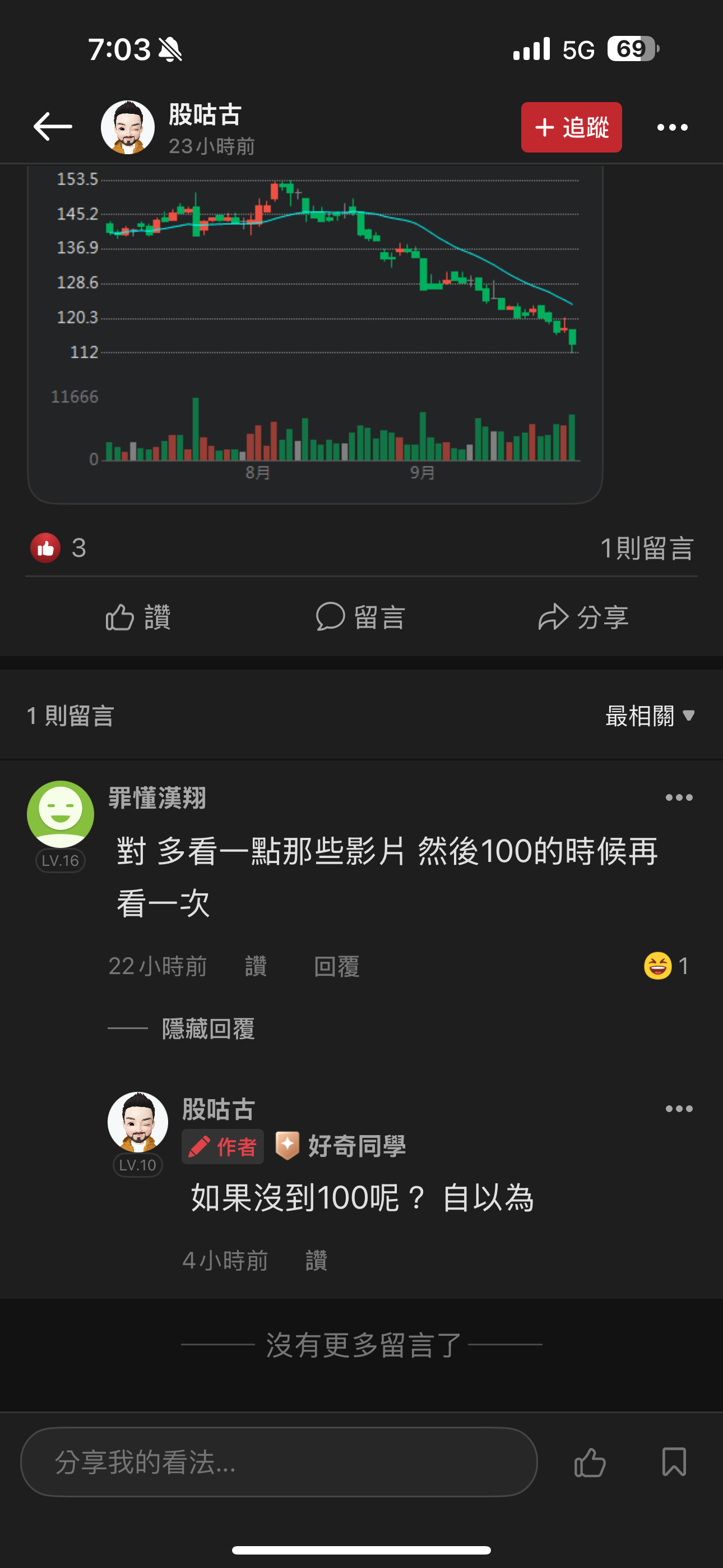This screenshot has width=723, height=1568.
Task: Like the post with the 讚 button
Action: (138, 617)
